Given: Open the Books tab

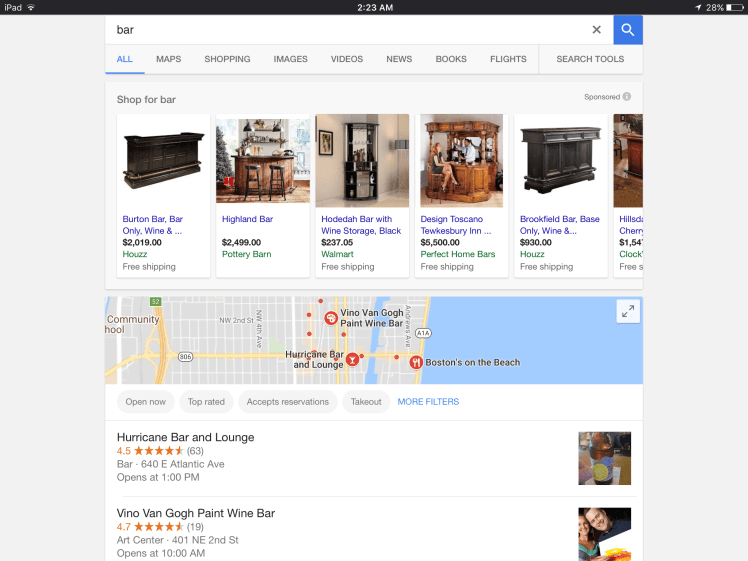Looking at the screenshot, I should click(x=451, y=59).
